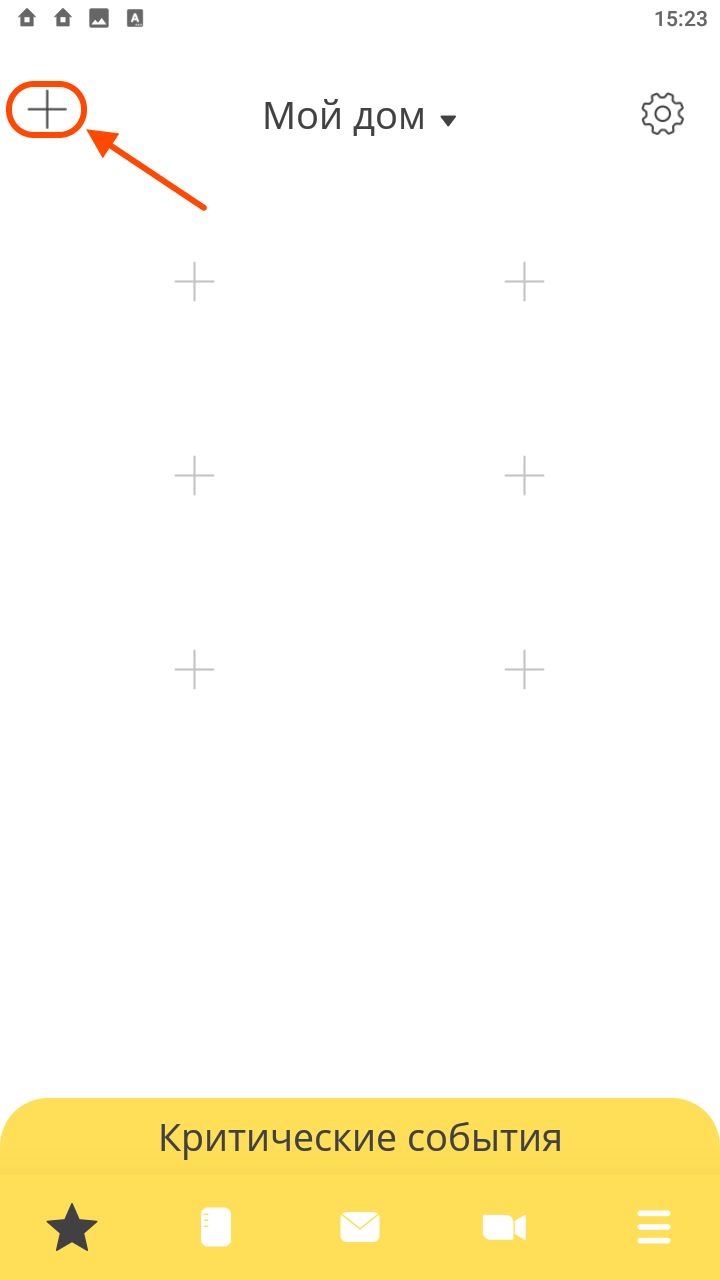Tap the add plus icon beside Мой дом

(x=47, y=109)
